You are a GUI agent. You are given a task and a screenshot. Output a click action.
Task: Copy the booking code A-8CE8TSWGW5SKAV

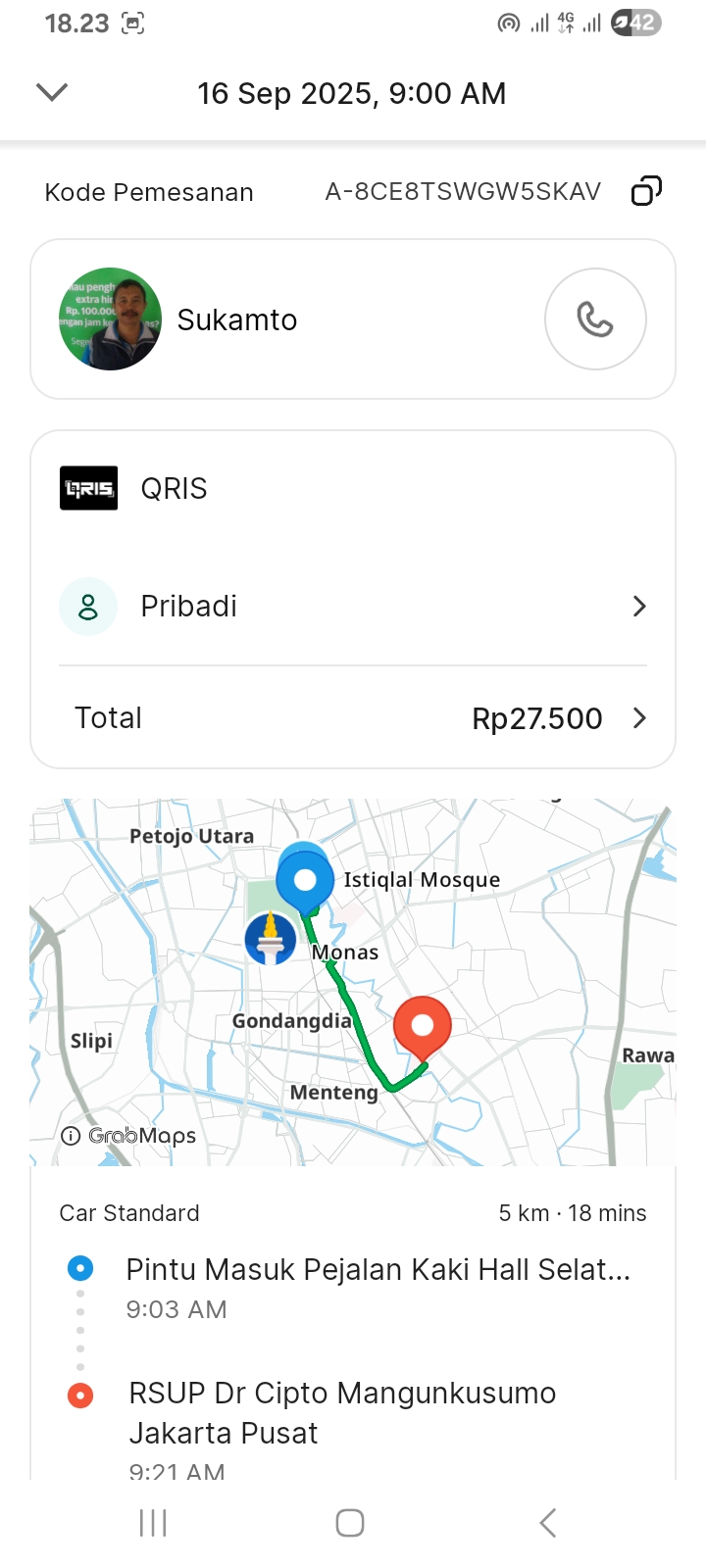click(x=646, y=191)
